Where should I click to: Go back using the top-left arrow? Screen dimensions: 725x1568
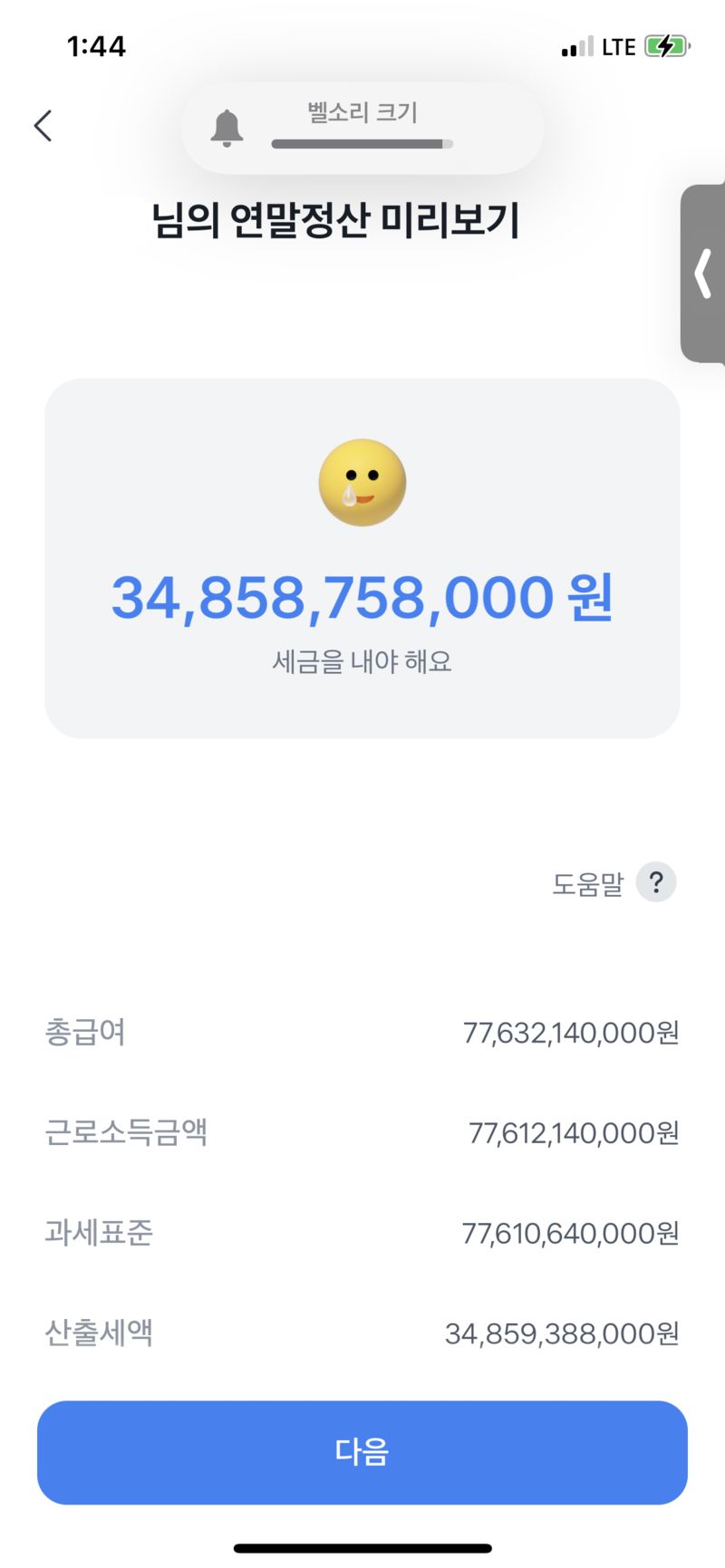pos(43,126)
